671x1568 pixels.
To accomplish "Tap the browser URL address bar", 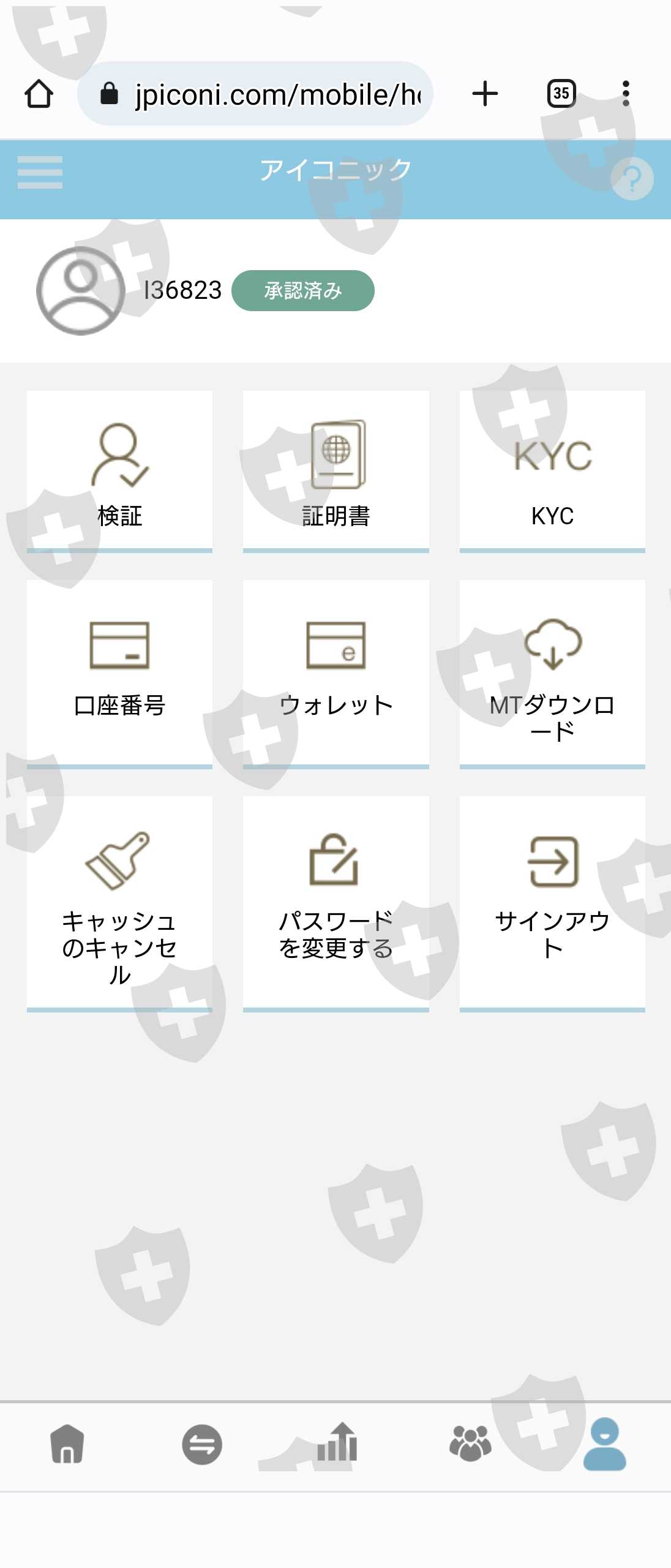I will pos(255,94).
